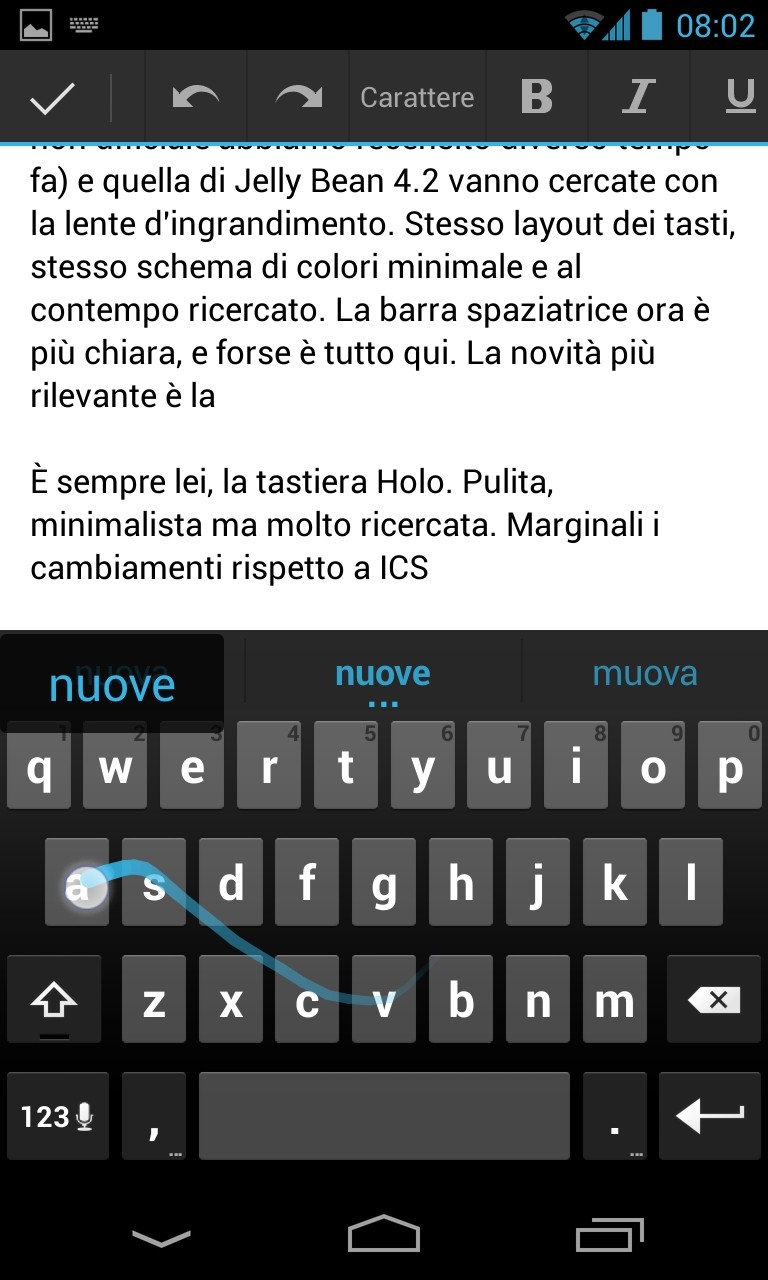This screenshot has height=1280, width=768.
Task: Tap the return key
Action: coord(710,1116)
